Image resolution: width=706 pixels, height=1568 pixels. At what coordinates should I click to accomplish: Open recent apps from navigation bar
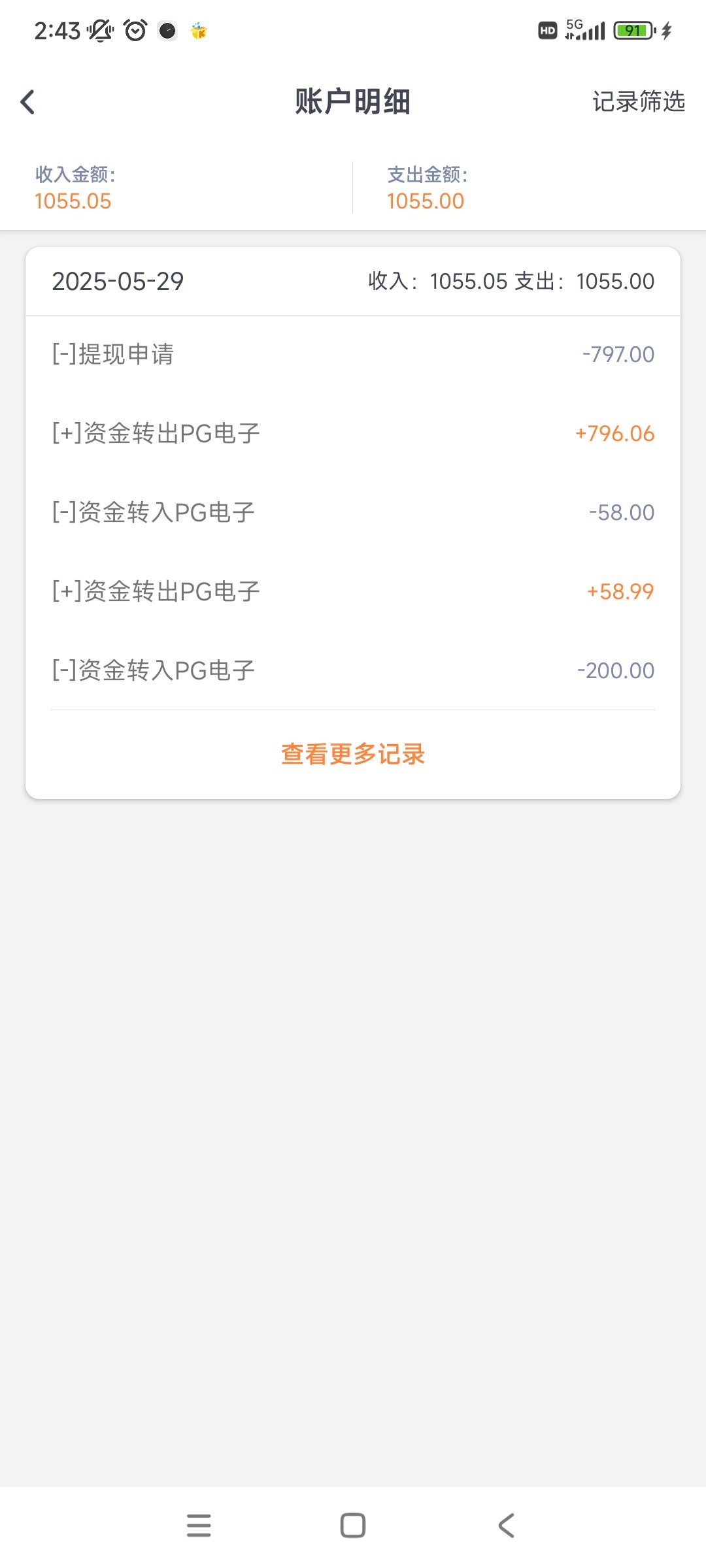coord(199,1526)
